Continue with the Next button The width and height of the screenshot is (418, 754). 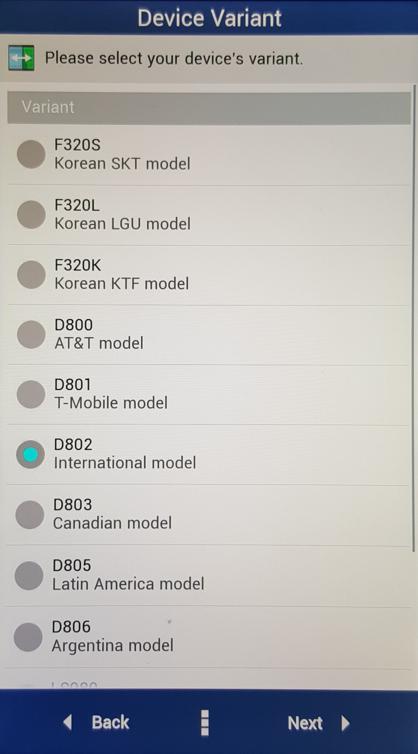tap(319, 723)
